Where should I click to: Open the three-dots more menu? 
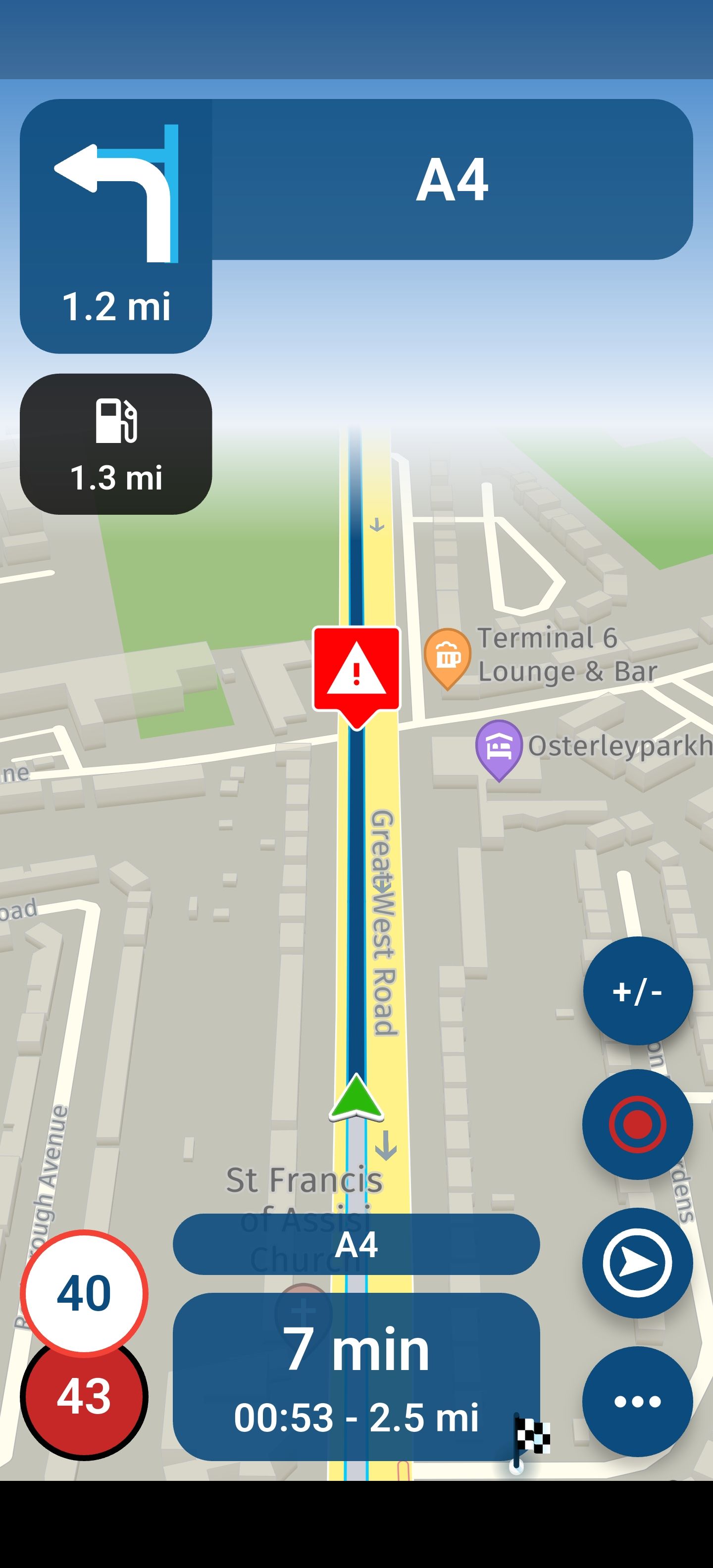(x=637, y=1401)
